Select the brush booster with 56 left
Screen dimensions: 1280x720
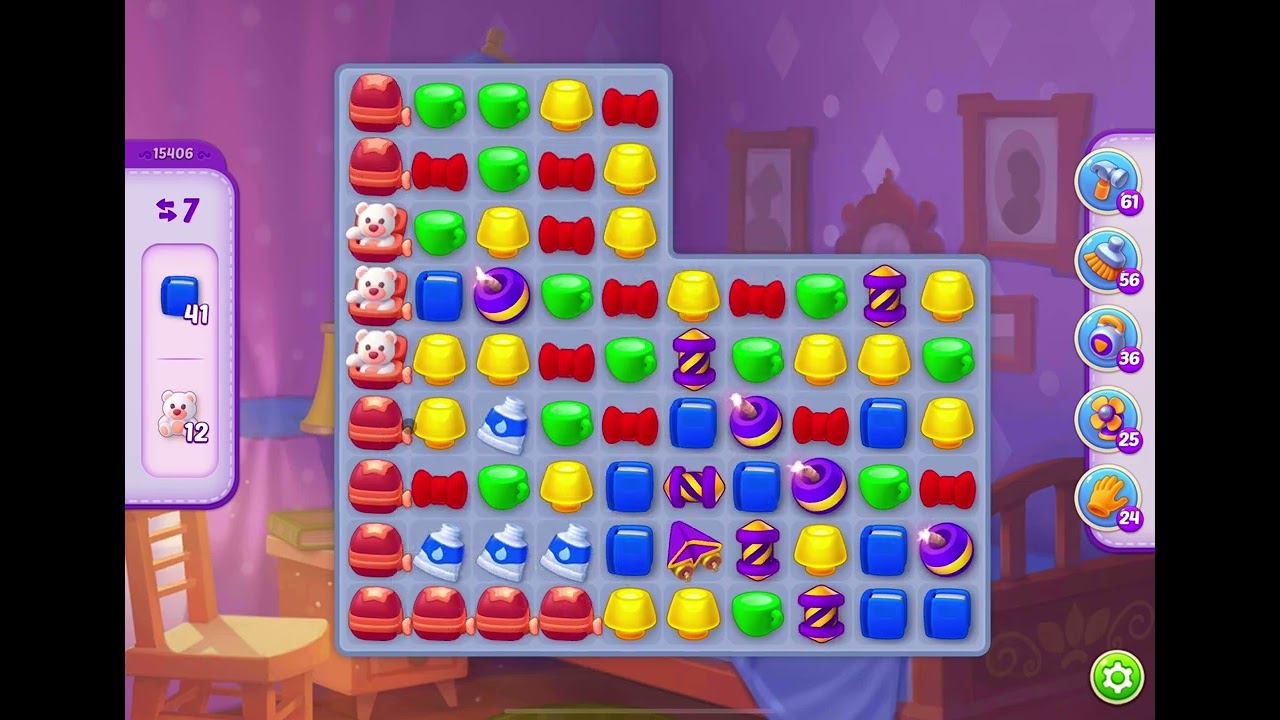(x=1106, y=260)
